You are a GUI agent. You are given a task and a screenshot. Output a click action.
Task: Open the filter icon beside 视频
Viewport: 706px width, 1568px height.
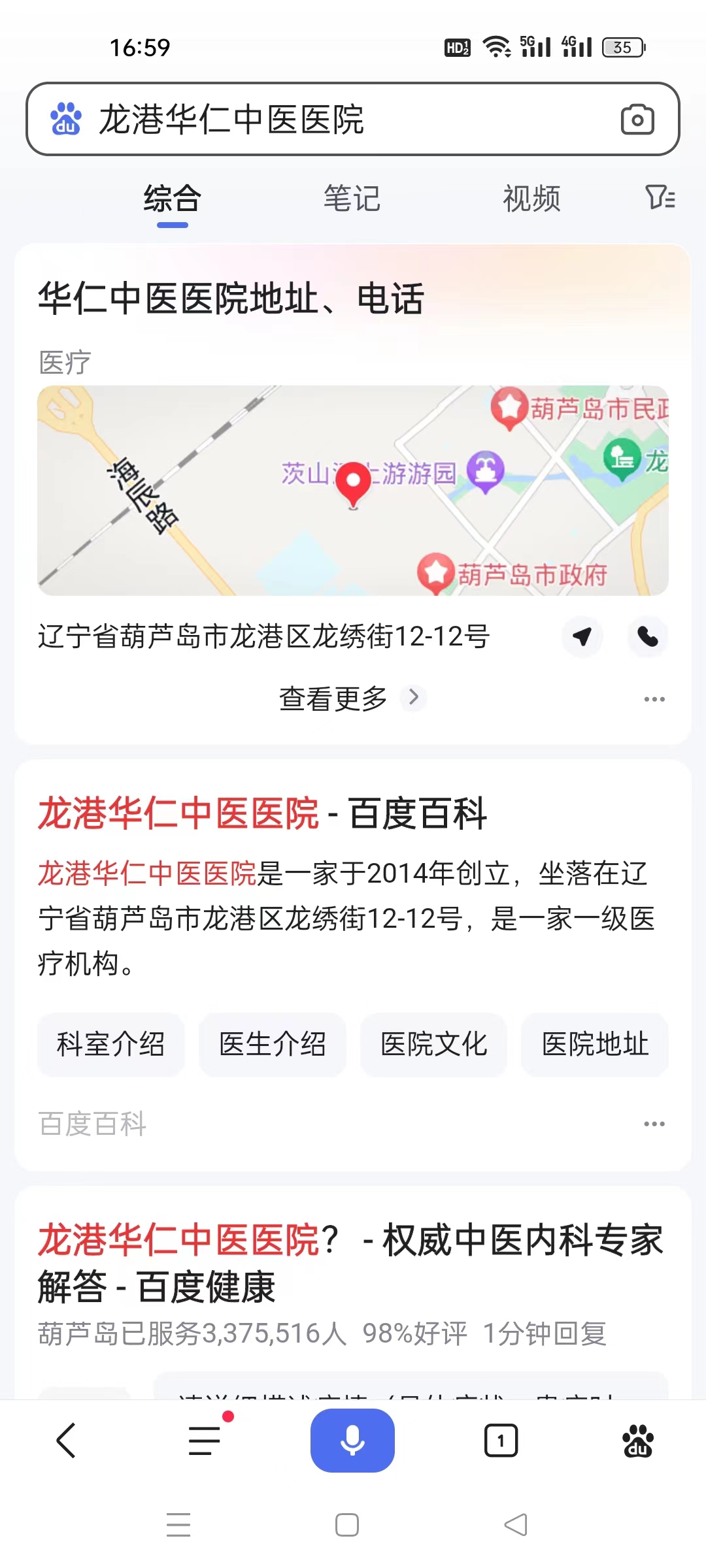[660, 197]
